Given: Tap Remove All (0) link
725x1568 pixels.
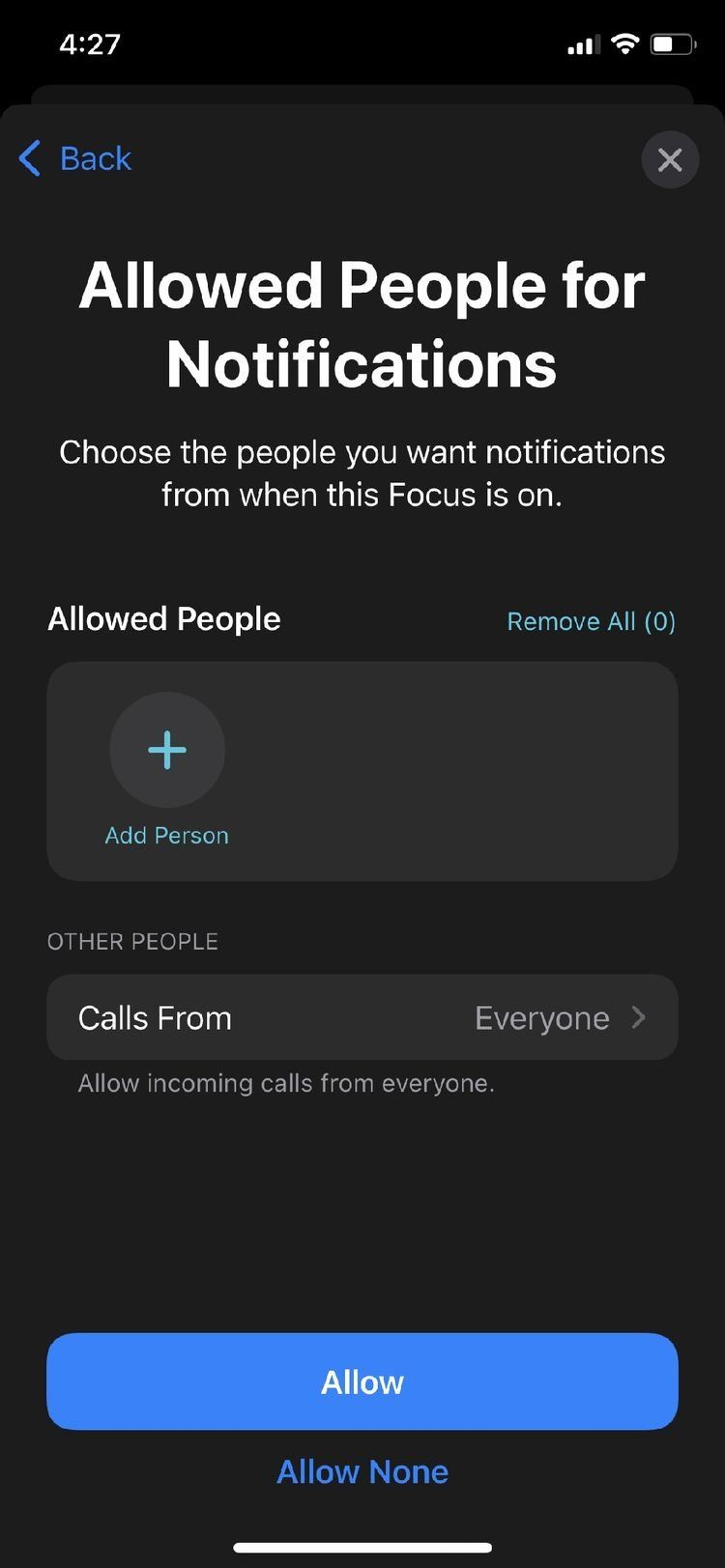Looking at the screenshot, I should tap(591, 621).
